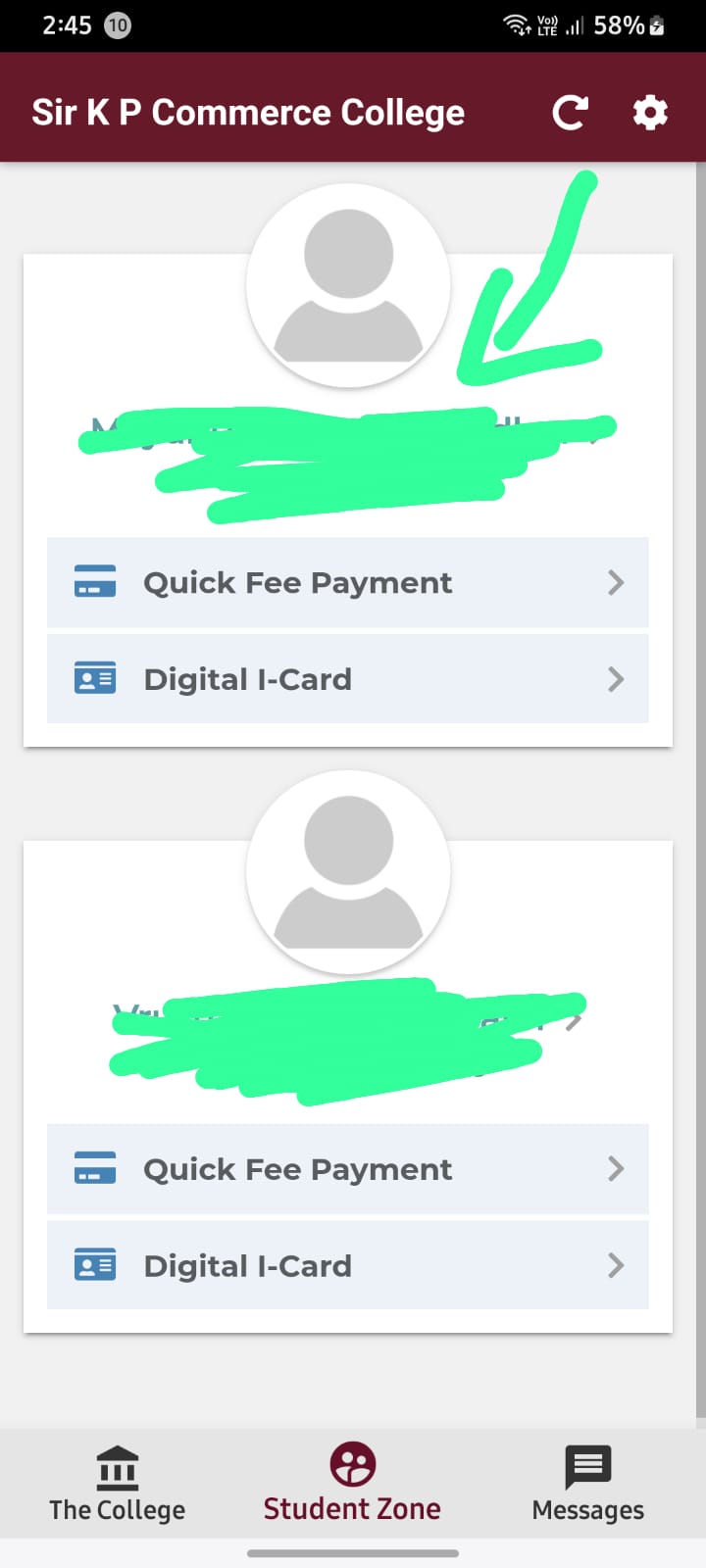Image resolution: width=706 pixels, height=1568 pixels.
Task: Refresh the page using the reload icon
Action: (570, 113)
